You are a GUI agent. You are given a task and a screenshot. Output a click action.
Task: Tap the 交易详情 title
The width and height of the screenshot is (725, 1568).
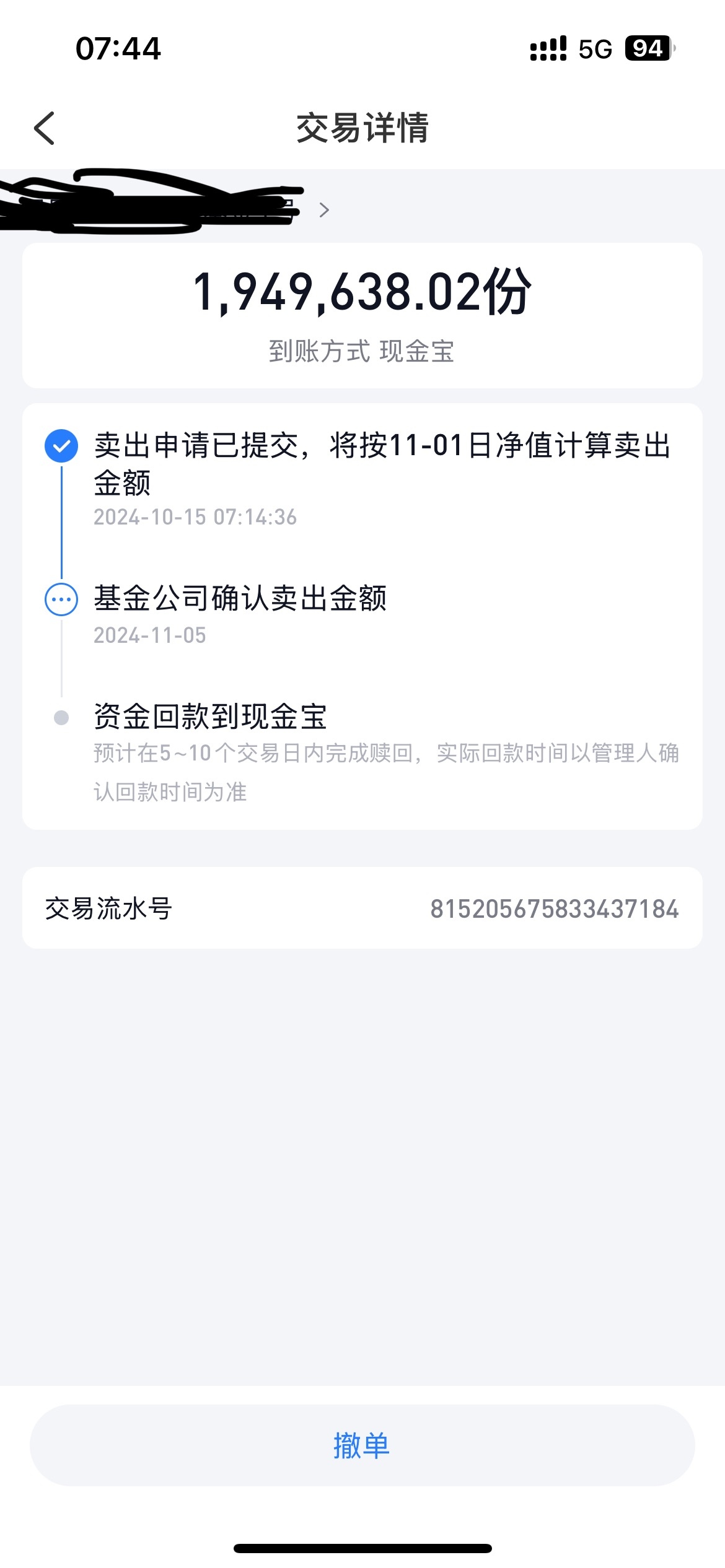362,128
